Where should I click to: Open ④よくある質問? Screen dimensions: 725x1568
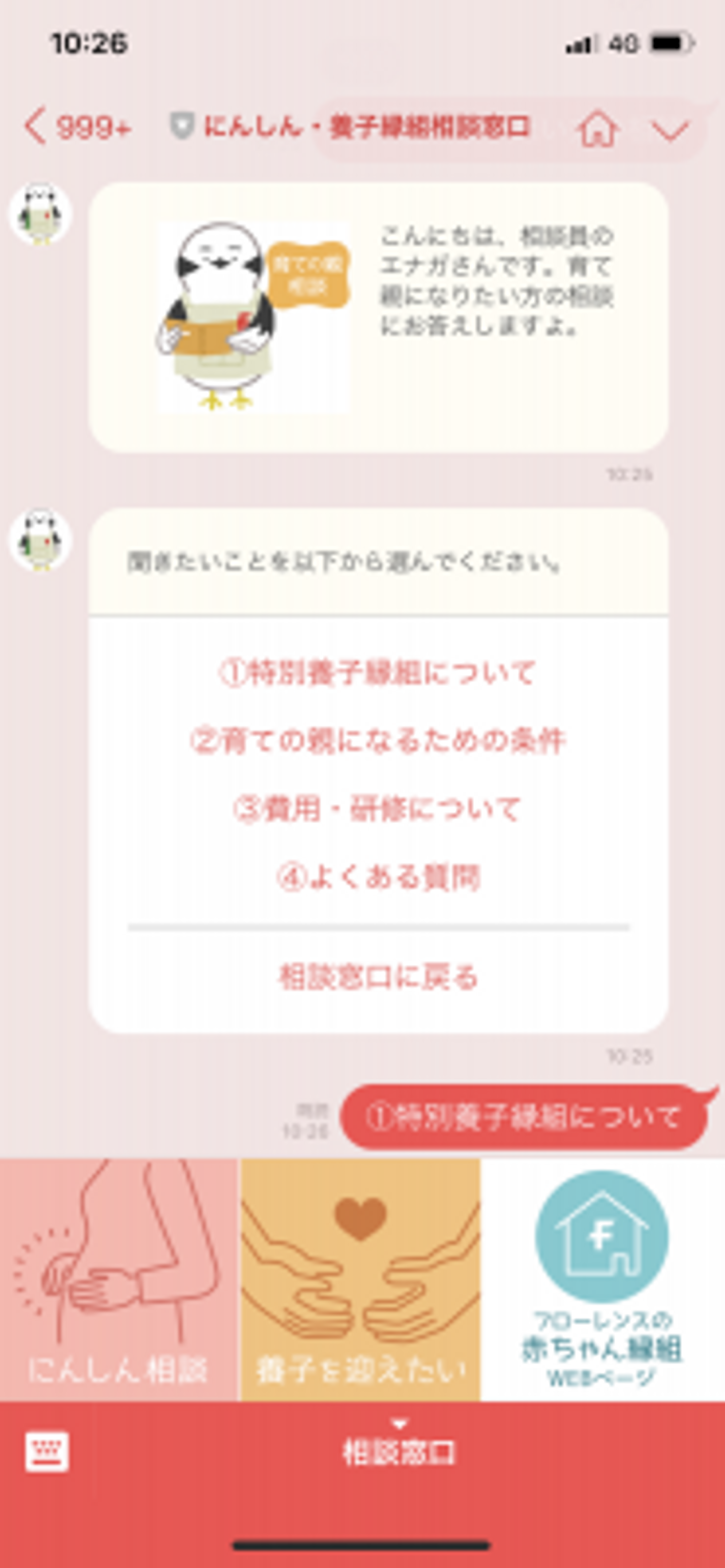[378, 878]
